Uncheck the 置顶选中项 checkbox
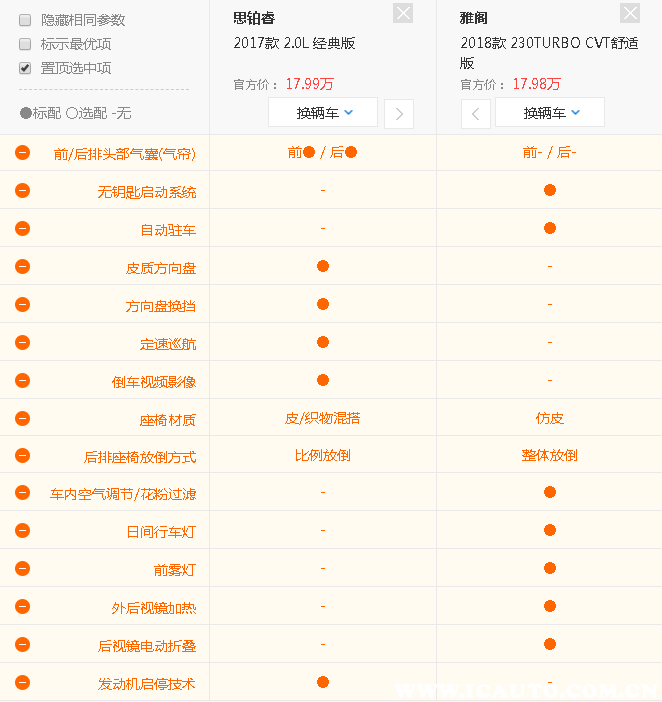The image size is (662, 702). point(25,68)
